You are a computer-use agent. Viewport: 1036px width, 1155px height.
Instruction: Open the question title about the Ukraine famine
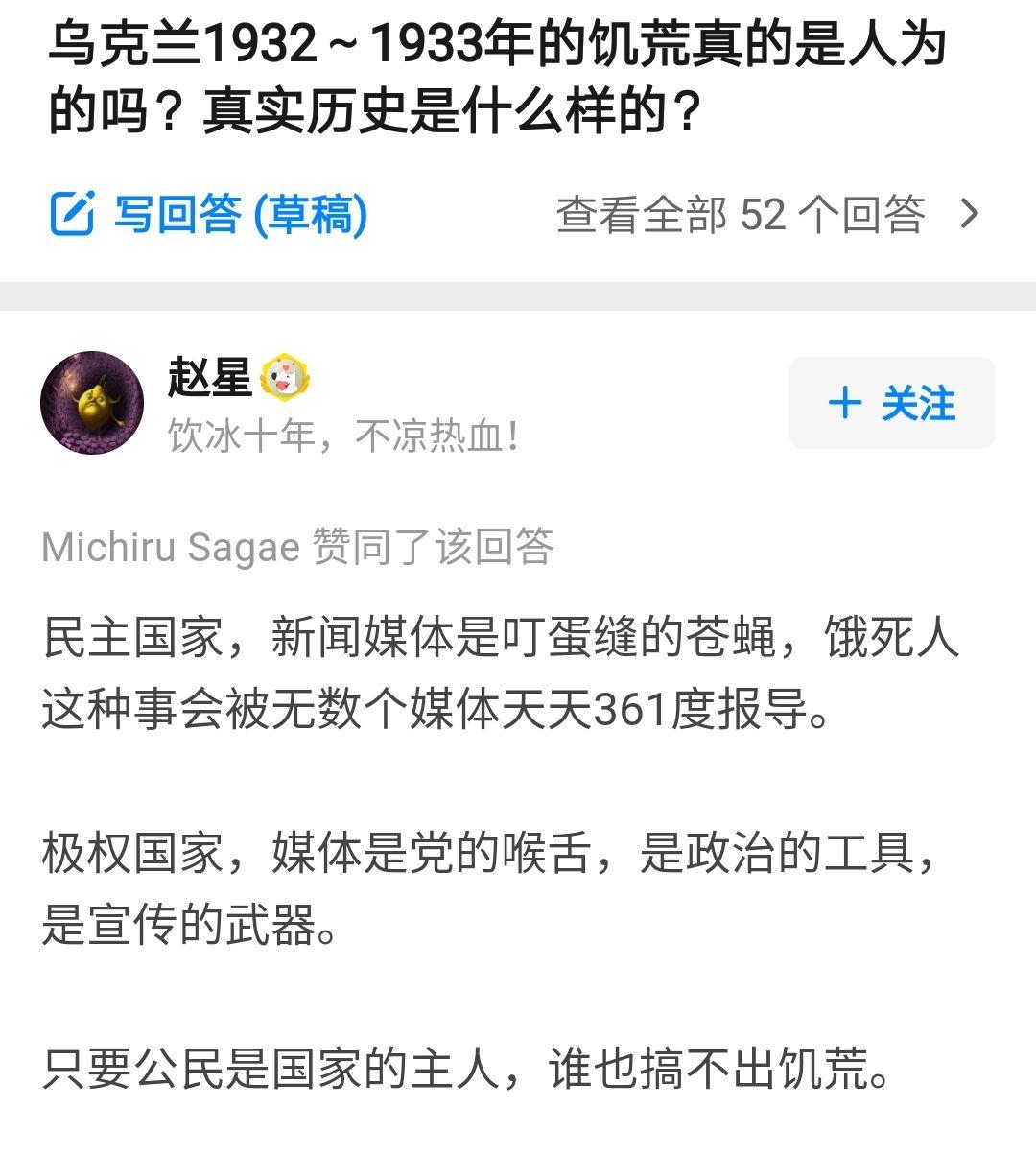pyautogui.click(x=499, y=79)
